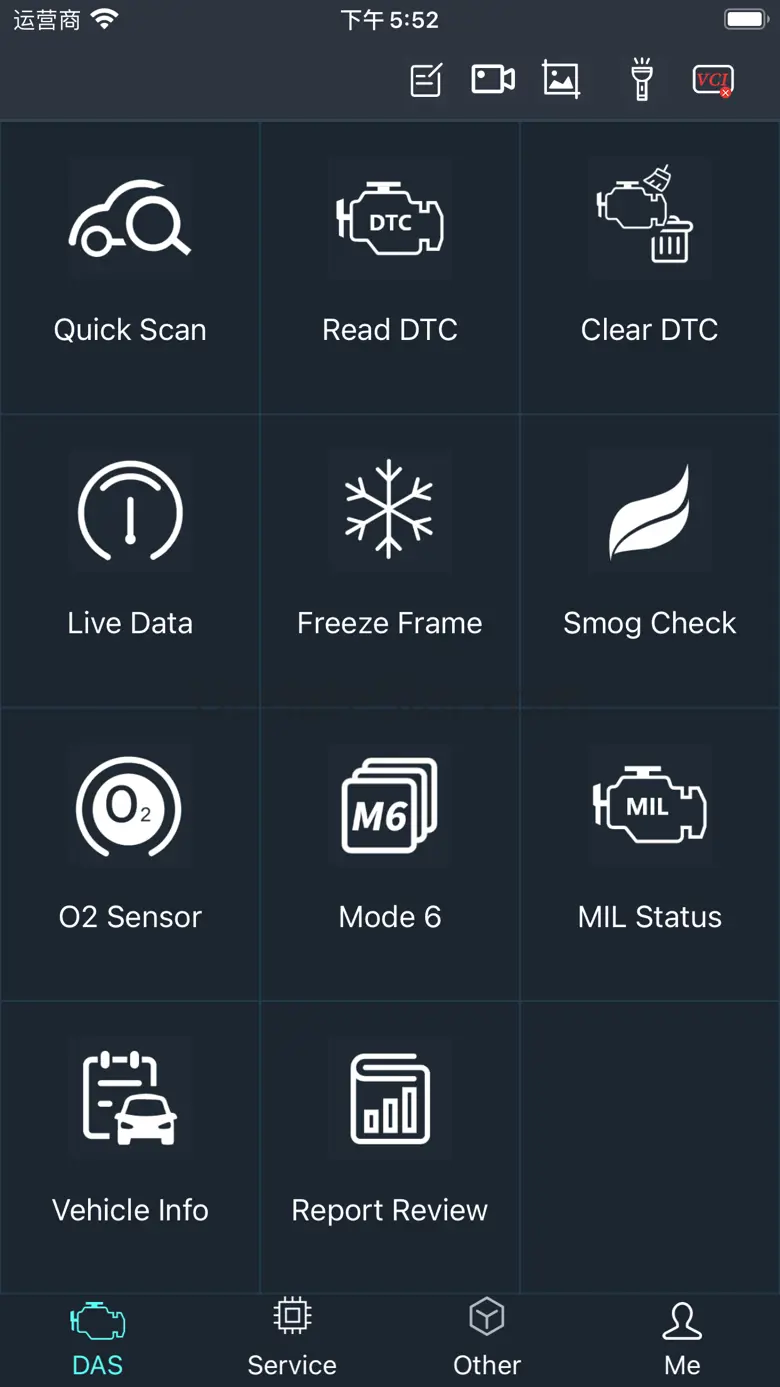Start screen recording with the video camera icon

(493, 80)
